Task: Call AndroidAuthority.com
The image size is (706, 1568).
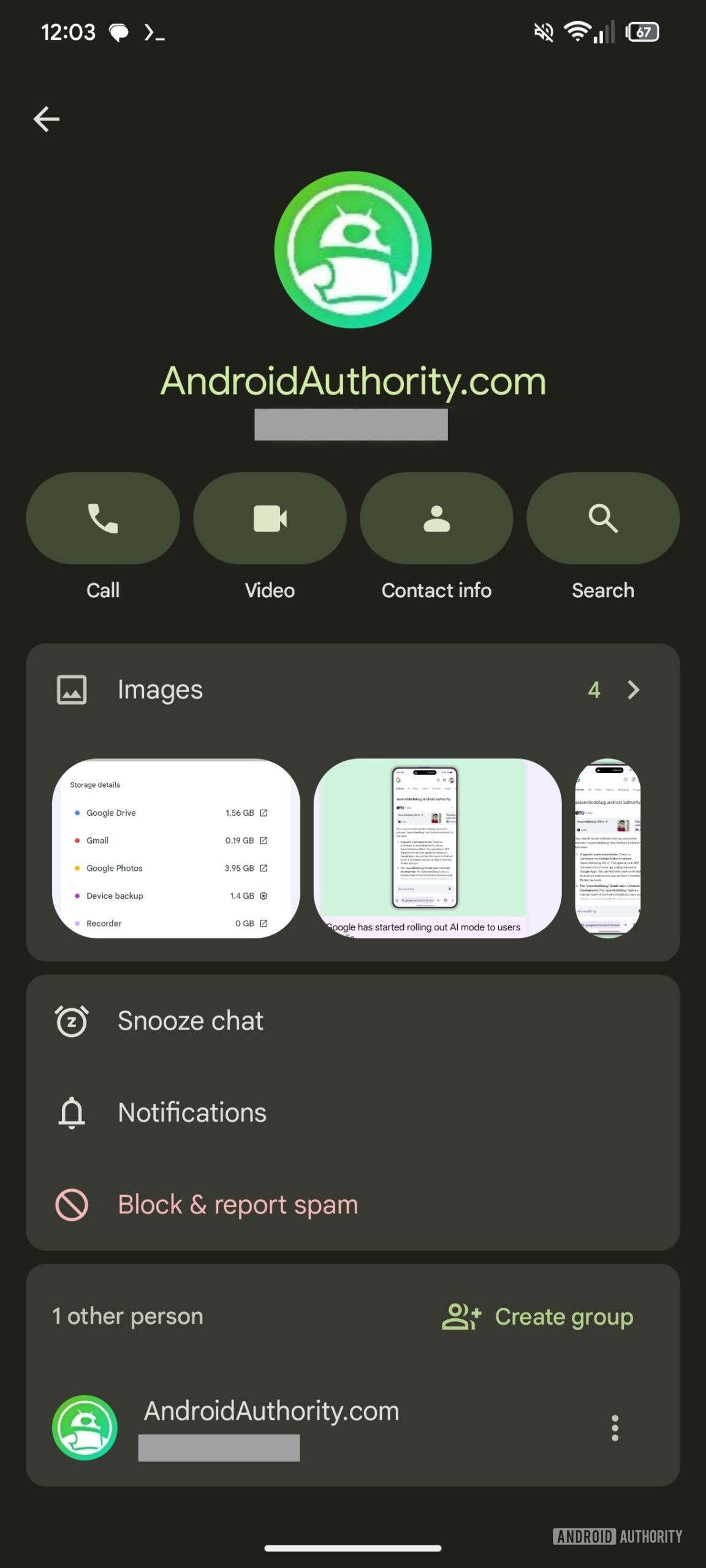Action: [103, 518]
